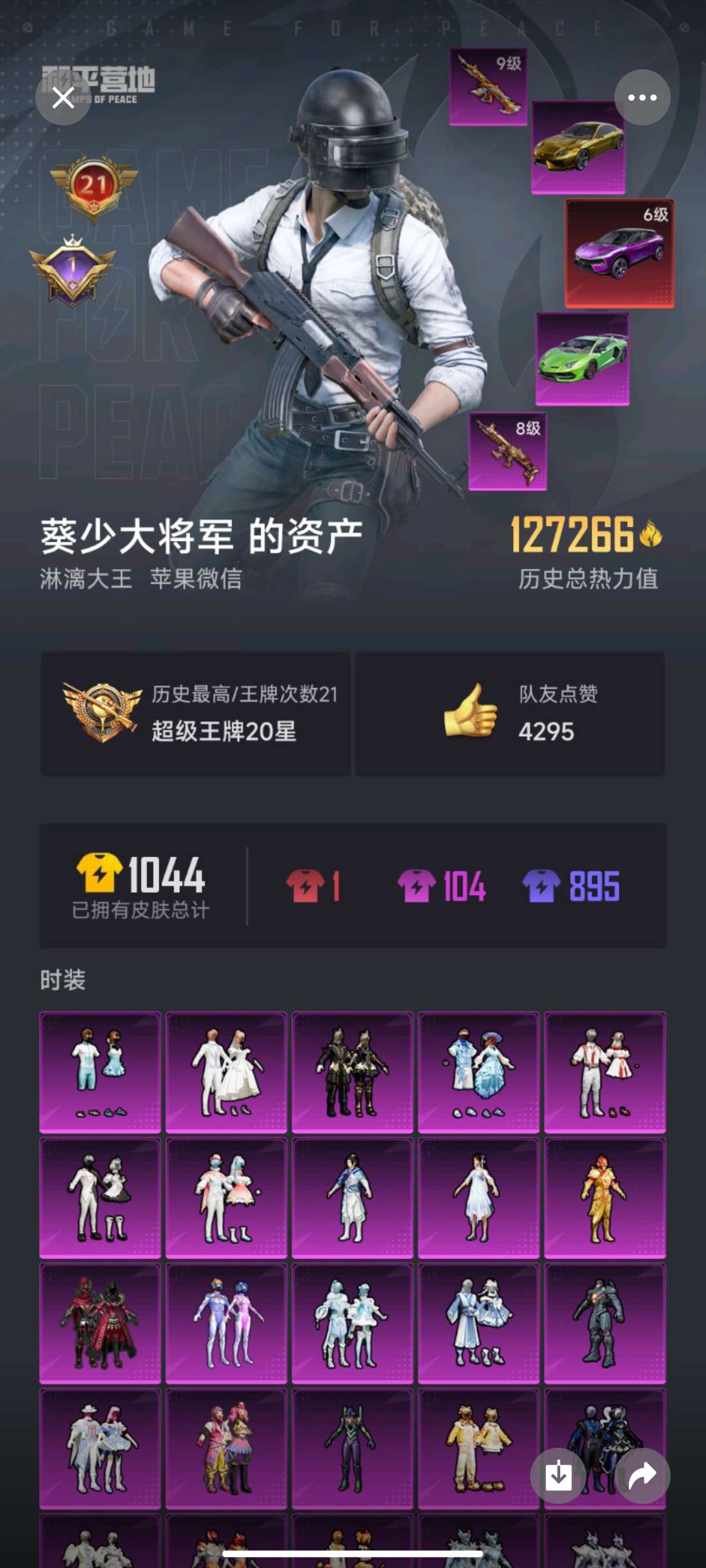Close the asset page with the X
Image resolution: width=706 pixels, height=1568 pixels.
tap(63, 98)
